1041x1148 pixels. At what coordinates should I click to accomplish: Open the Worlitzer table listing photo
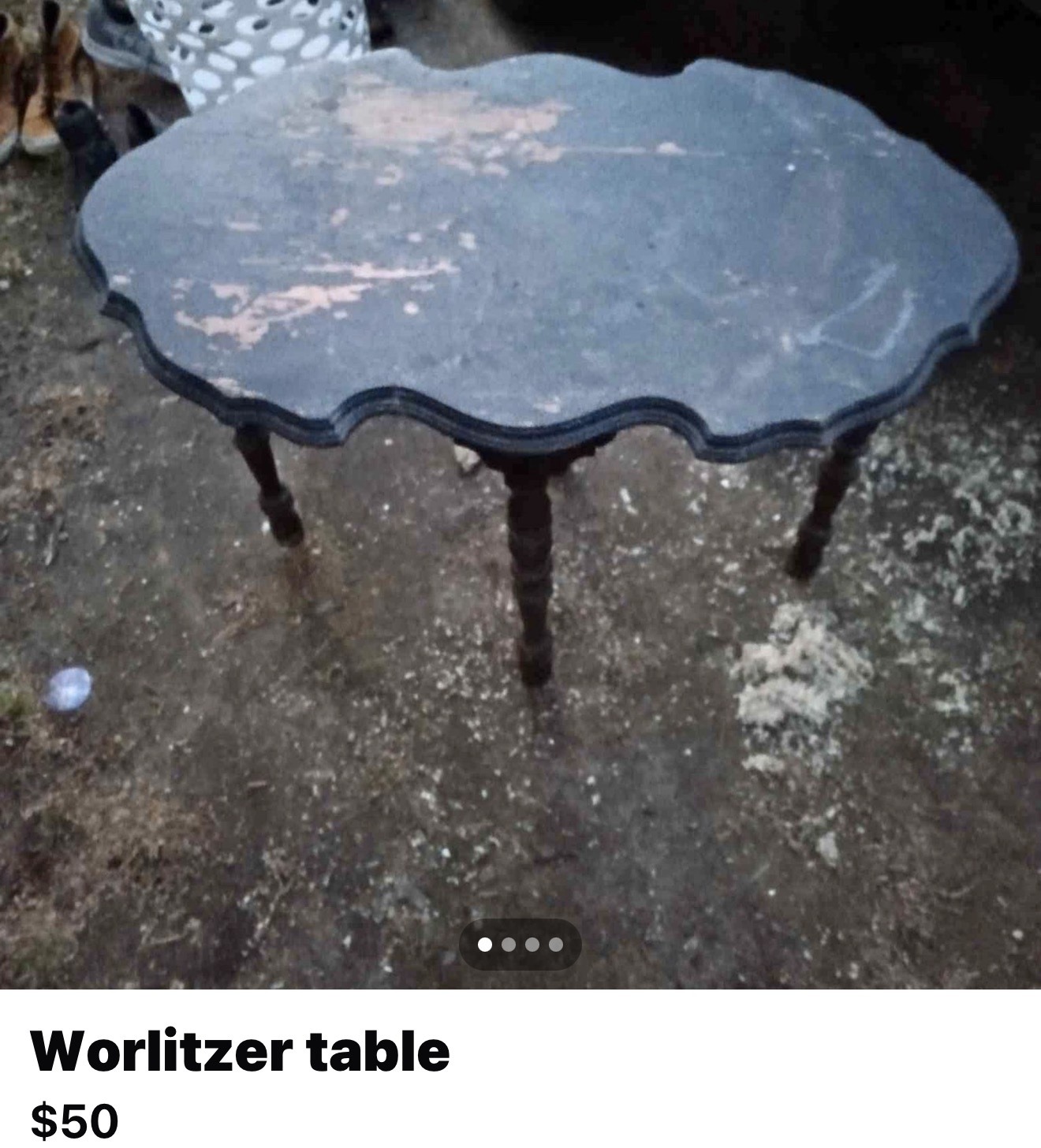pyautogui.click(x=520, y=473)
